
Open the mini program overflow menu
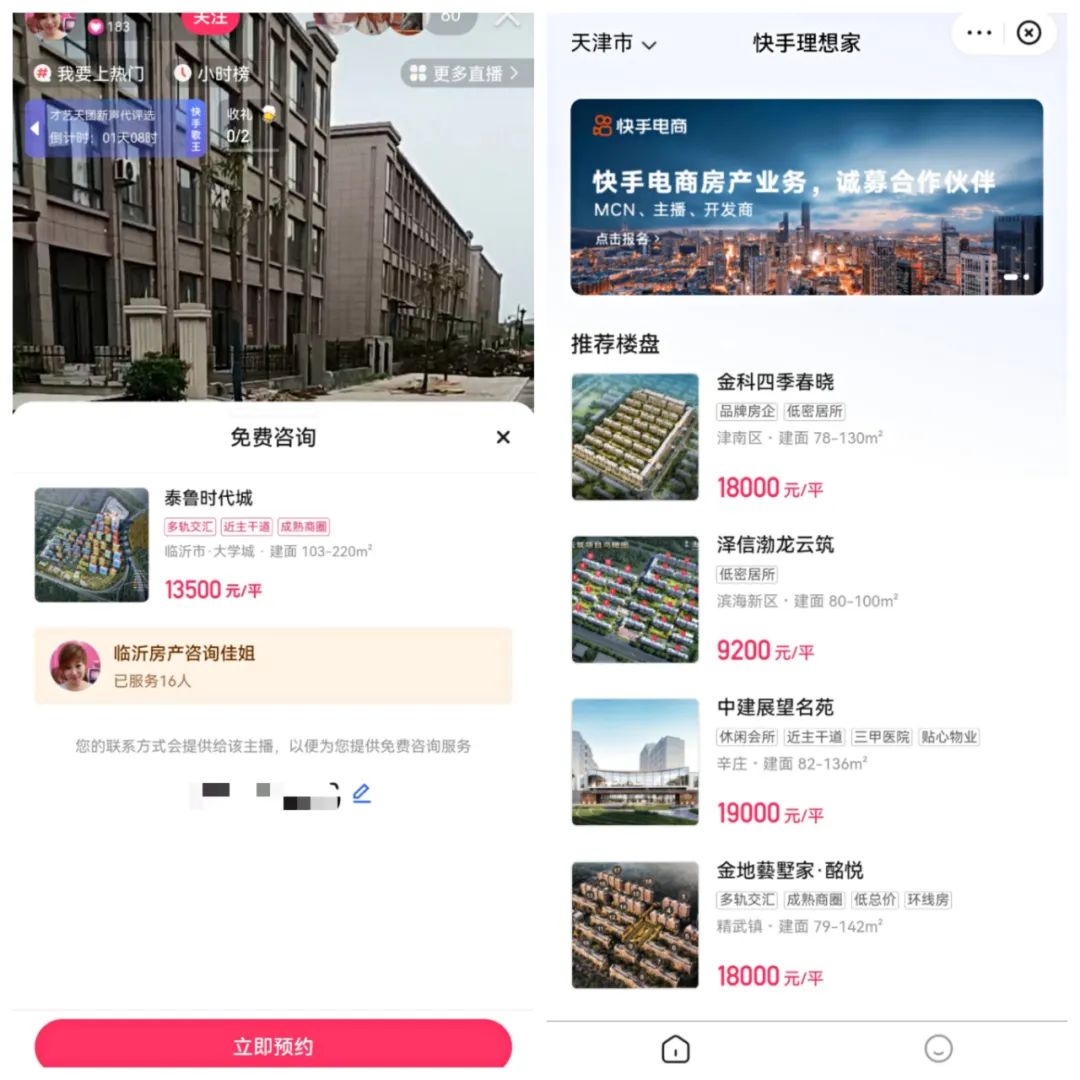pyautogui.click(x=980, y=33)
